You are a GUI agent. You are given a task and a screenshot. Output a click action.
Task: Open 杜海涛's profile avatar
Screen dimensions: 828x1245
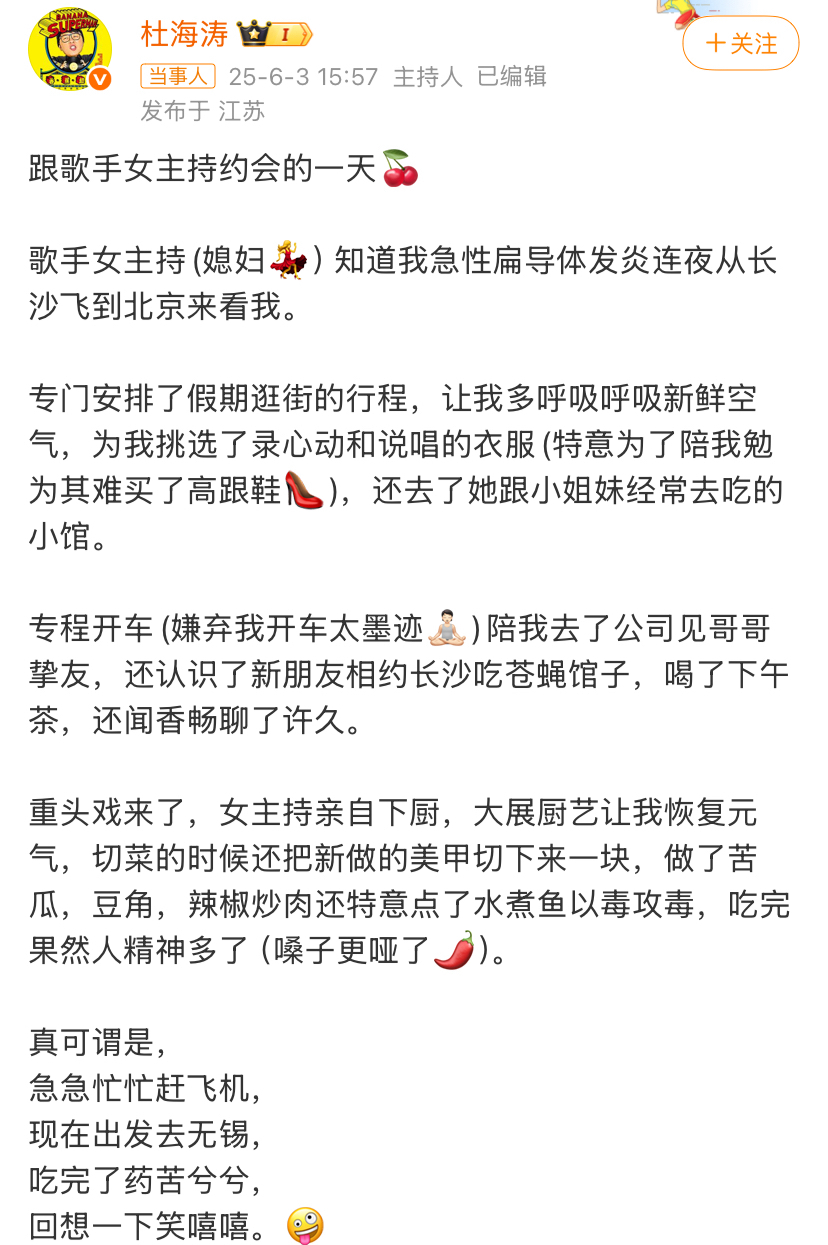tap(69, 51)
